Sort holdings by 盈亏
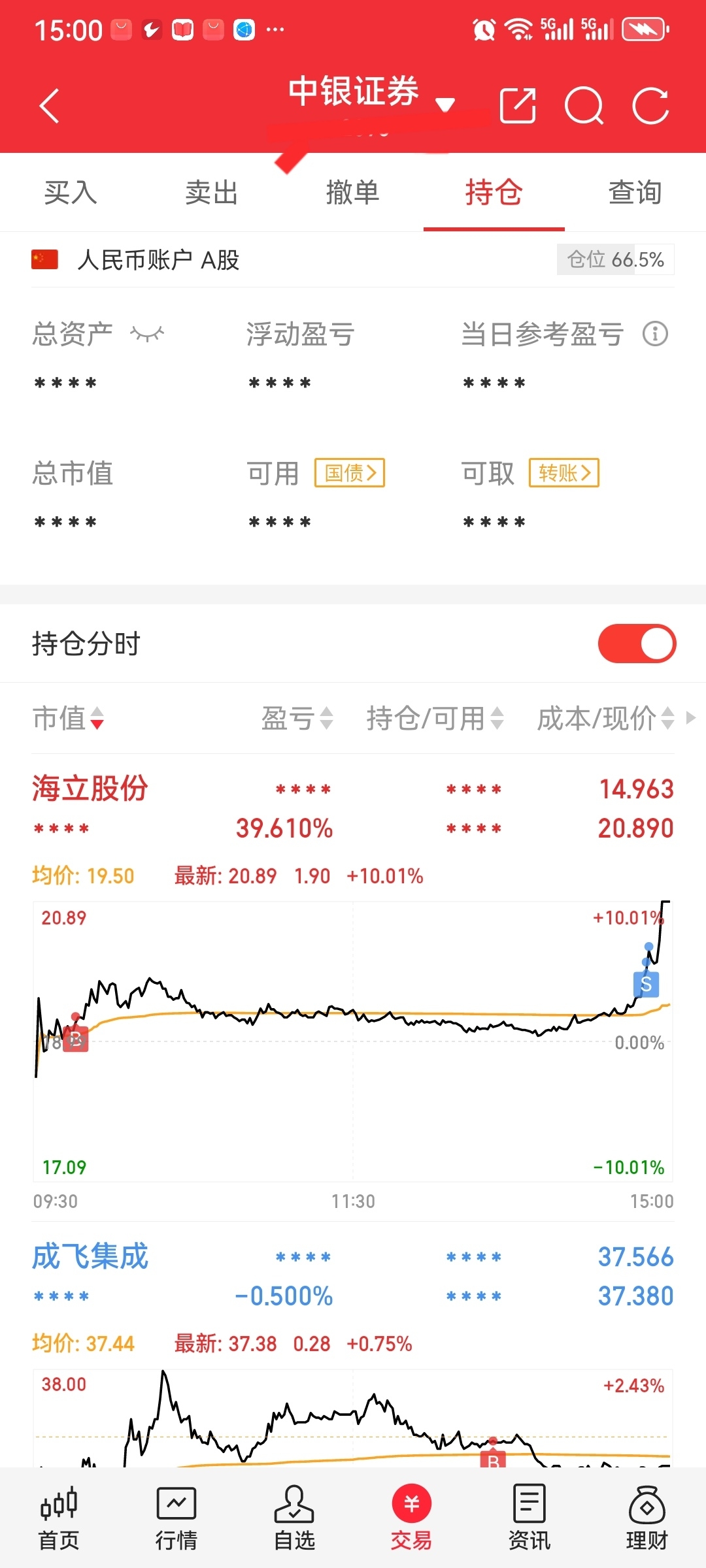 [x=297, y=718]
